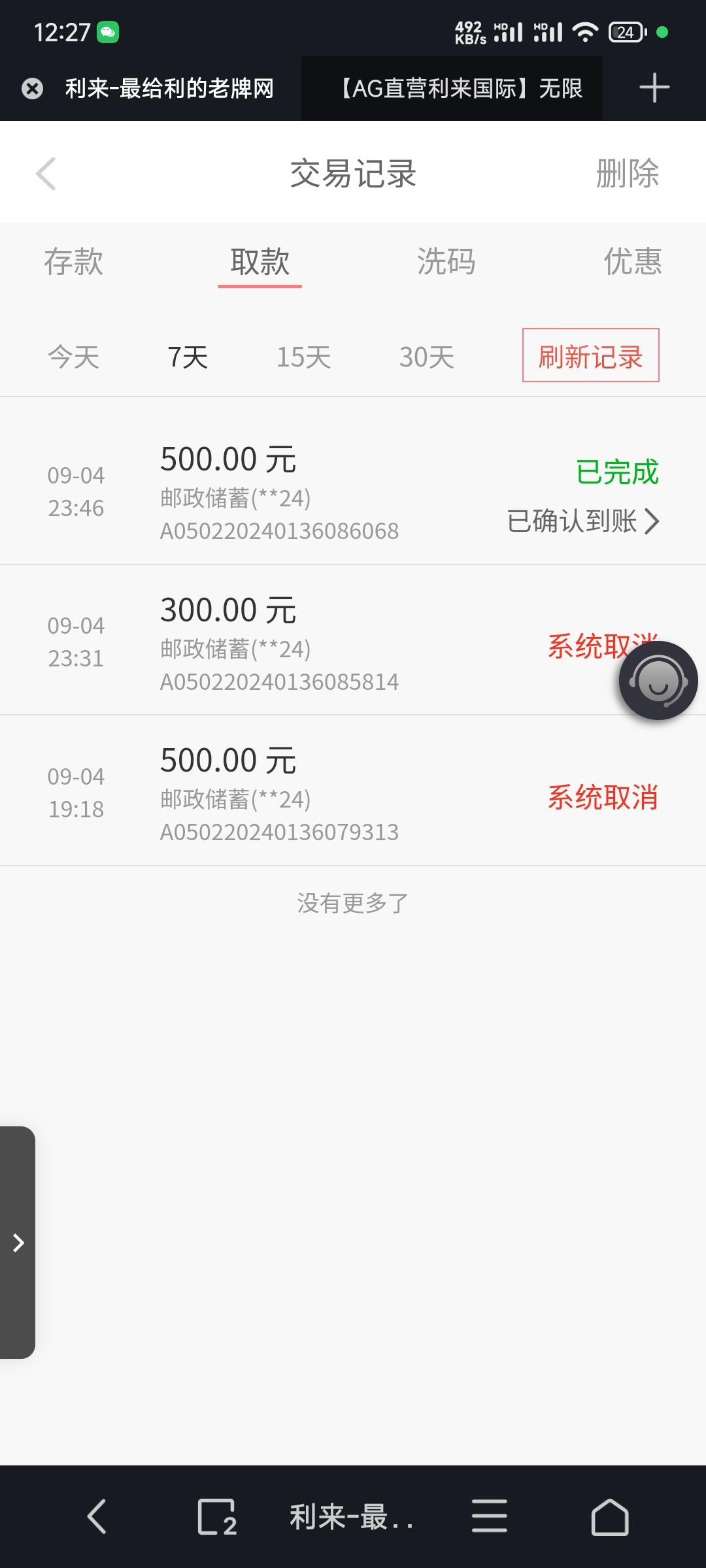Filter records to 今天

(73, 357)
